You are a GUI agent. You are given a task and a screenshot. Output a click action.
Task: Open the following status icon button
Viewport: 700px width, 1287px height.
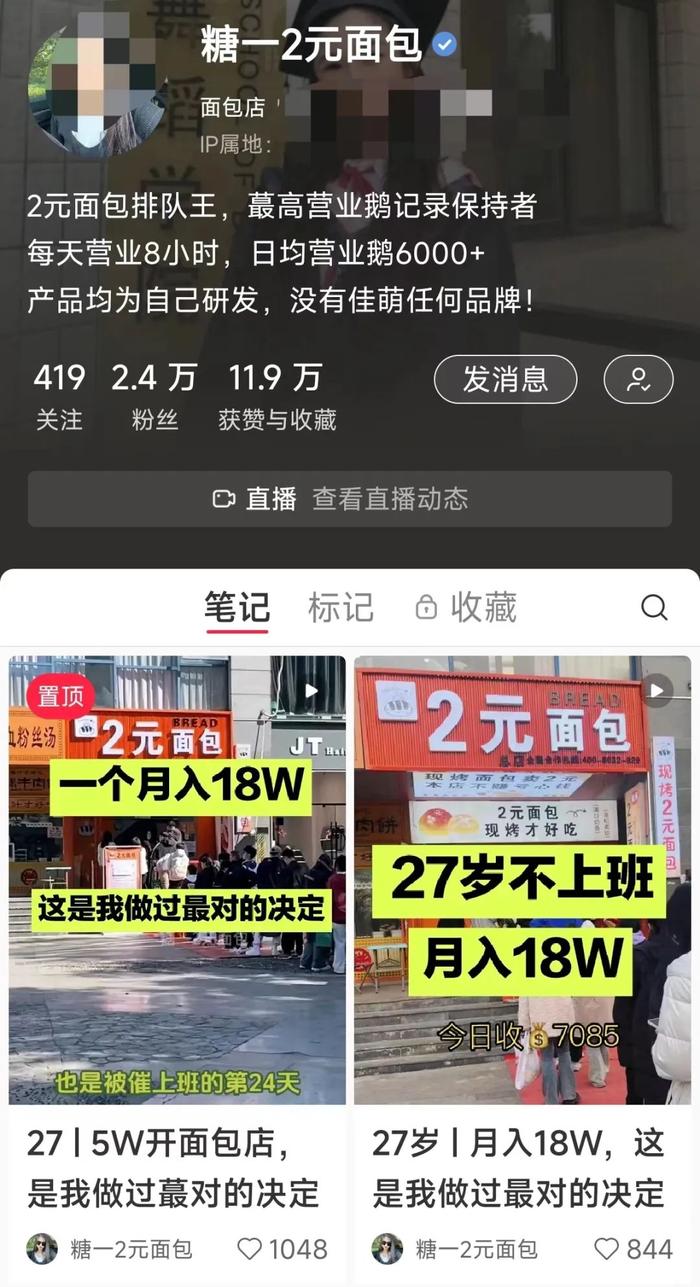click(x=638, y=379)
